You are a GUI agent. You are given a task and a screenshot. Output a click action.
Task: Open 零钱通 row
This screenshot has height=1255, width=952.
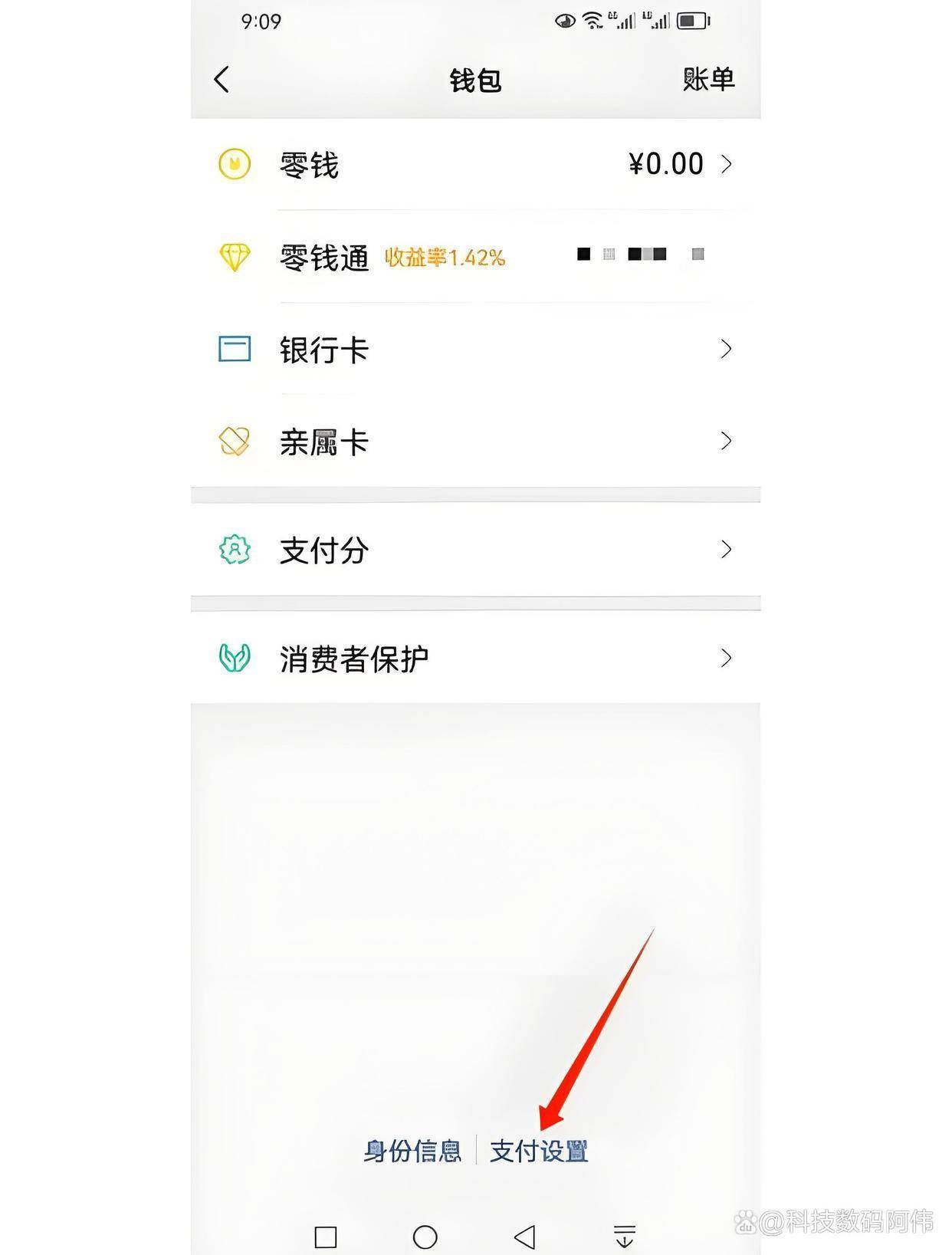(475, 257)
